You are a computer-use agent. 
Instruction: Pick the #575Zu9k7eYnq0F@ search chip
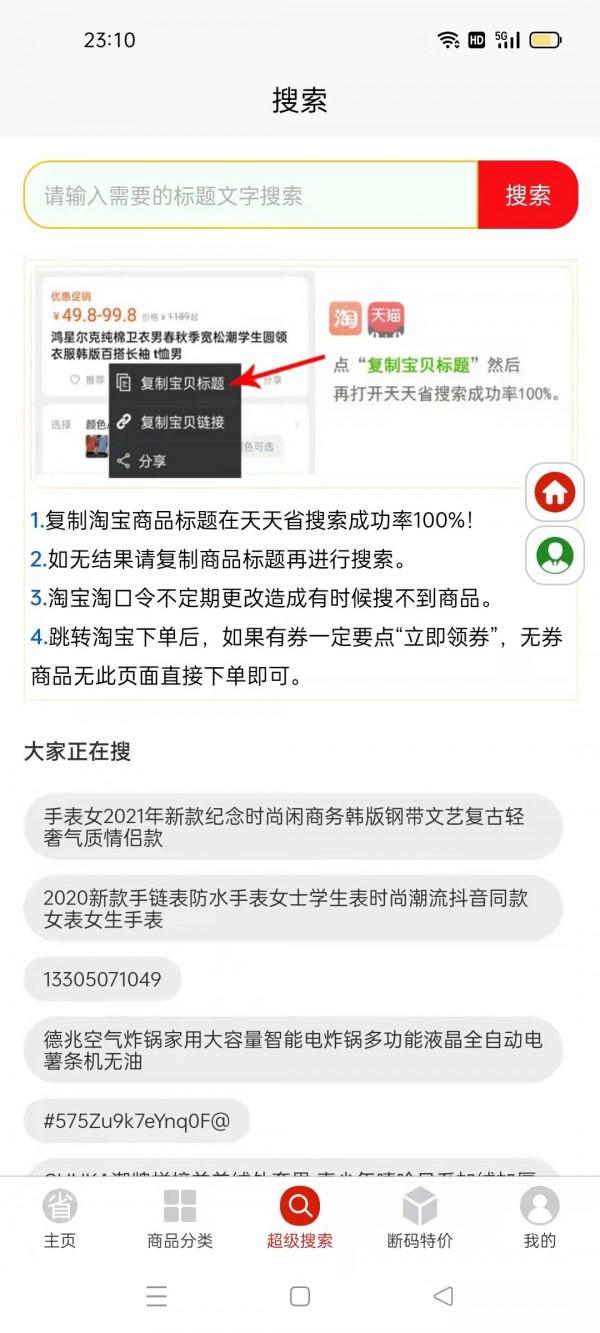pyautogui.click(x=136, y=1121)
